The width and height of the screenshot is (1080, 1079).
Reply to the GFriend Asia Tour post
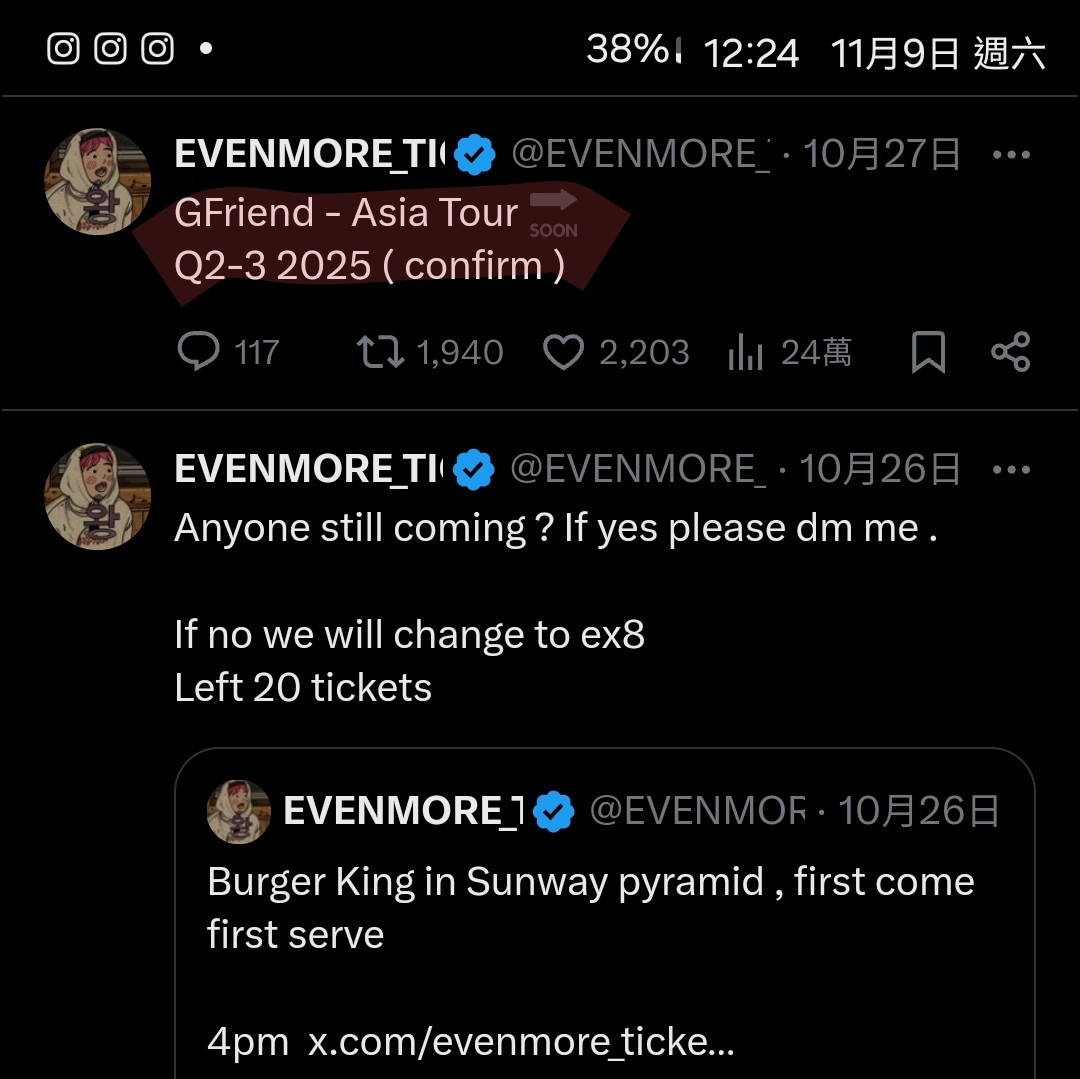[198, 352]
